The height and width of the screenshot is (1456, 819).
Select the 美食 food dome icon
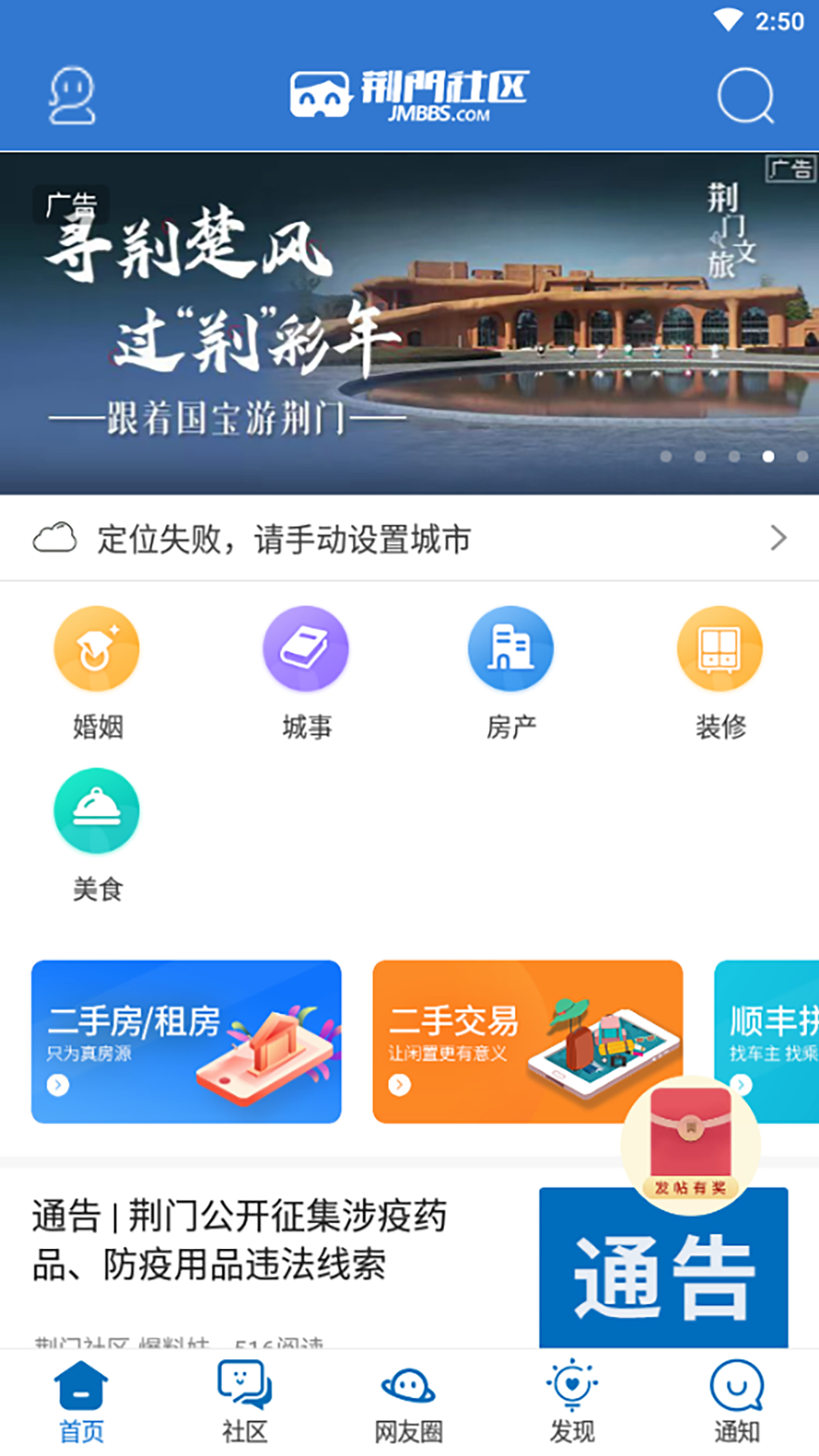tap(96, 810)
